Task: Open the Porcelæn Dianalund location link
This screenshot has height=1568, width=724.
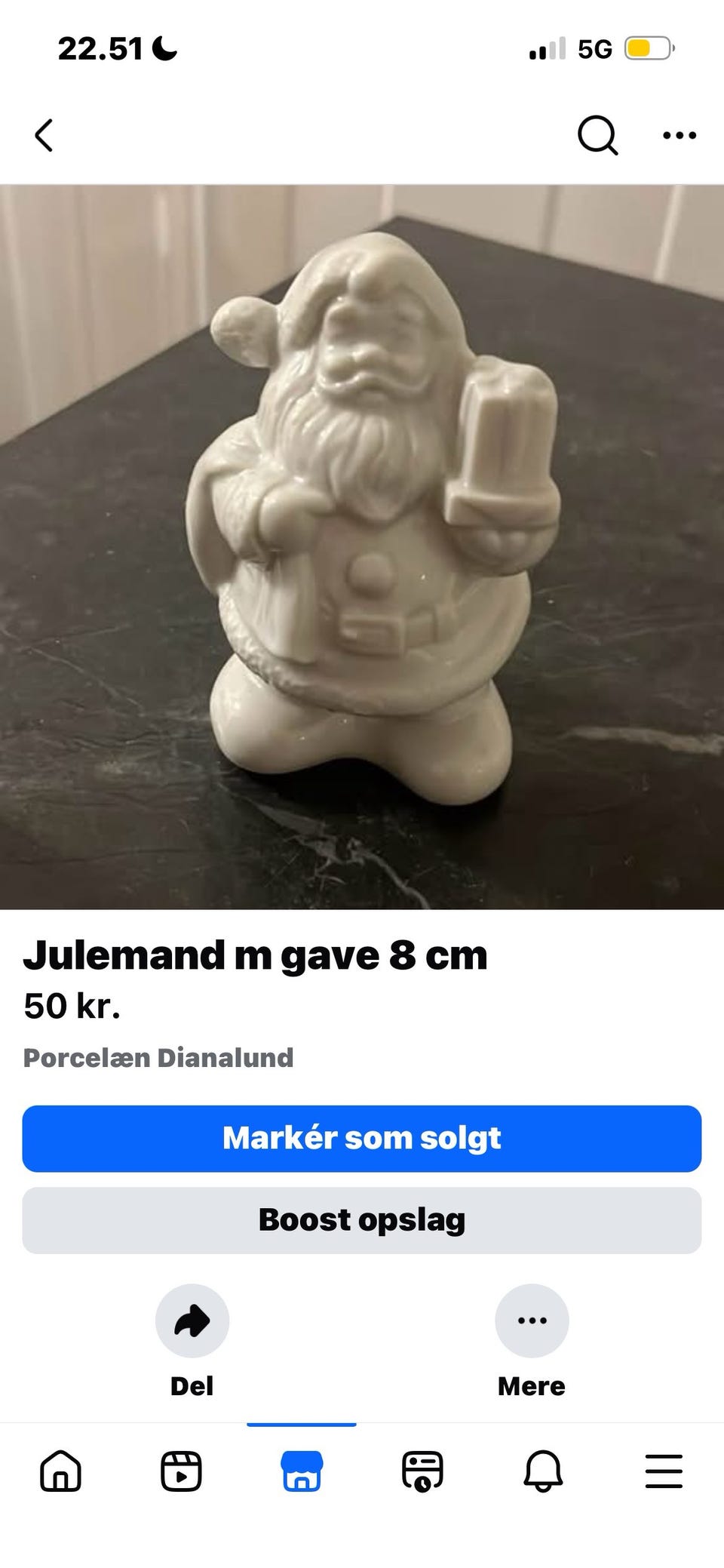Action: point(160,1058)
